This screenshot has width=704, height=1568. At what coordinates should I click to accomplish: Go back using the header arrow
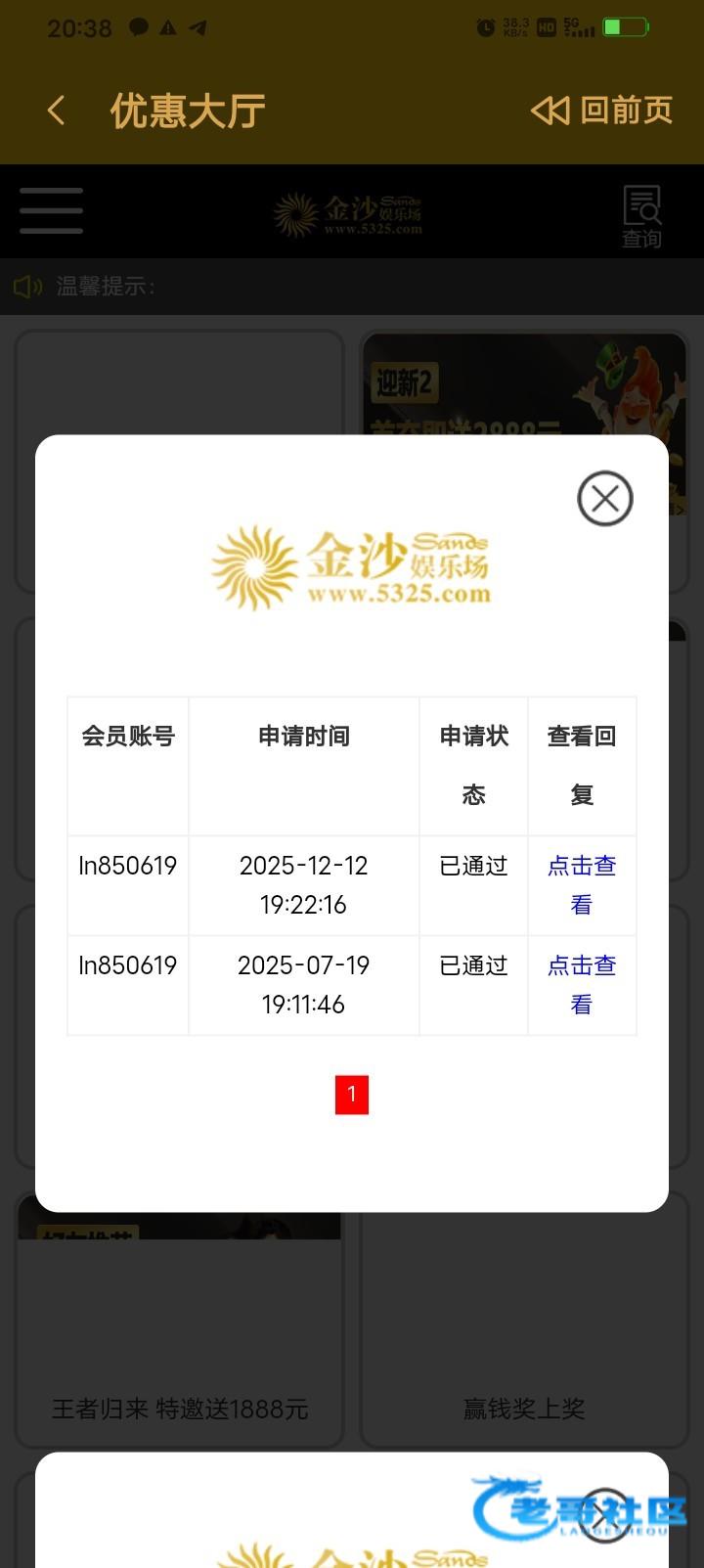click(x=57, y=111)
